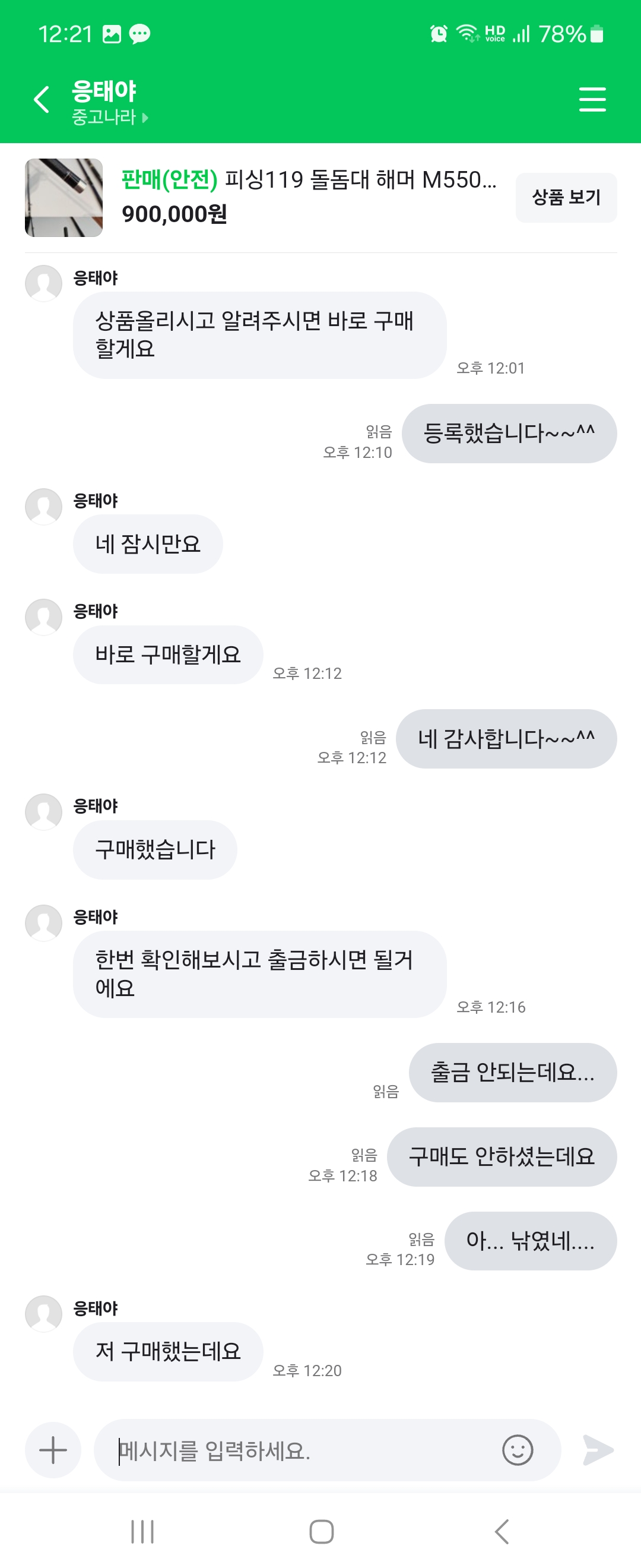Open the 중고나라 link under the chat name
The width and height of the screenshot is (641, 1568).
click(109, 117)
